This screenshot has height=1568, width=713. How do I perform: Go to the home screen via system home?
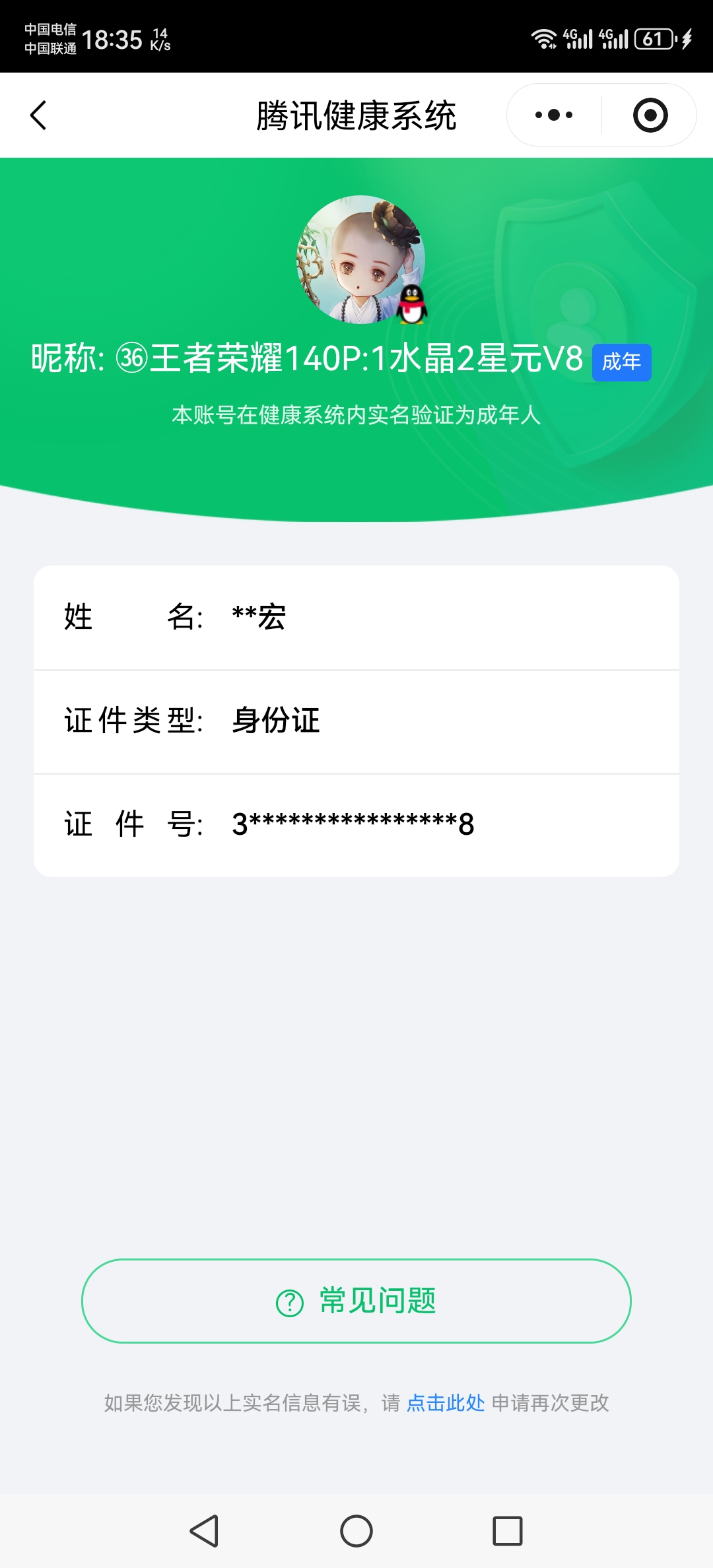click(356, 1530)
